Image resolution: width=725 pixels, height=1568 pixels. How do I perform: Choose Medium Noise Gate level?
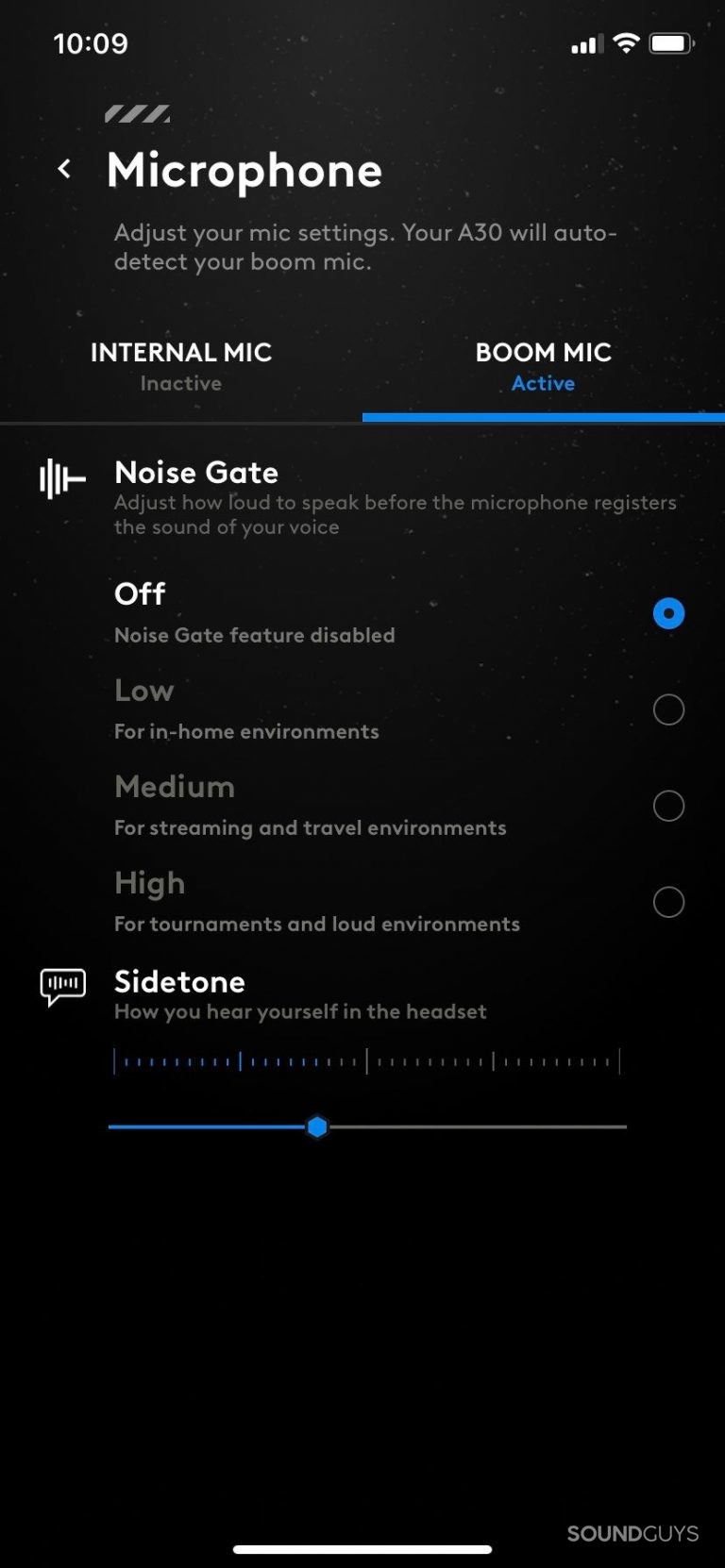click(668, 807)
